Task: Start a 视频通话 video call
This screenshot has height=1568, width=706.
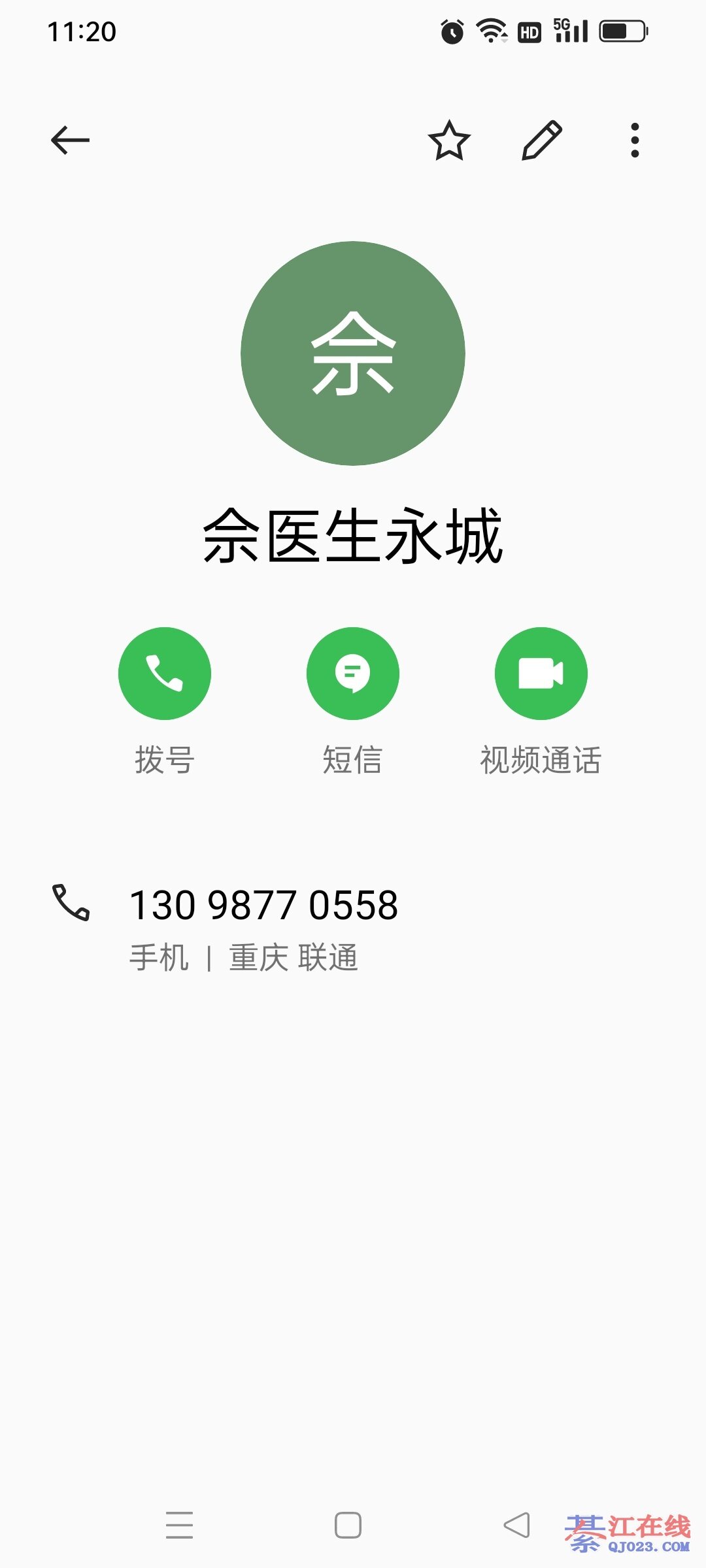Action: pos(541,674)
